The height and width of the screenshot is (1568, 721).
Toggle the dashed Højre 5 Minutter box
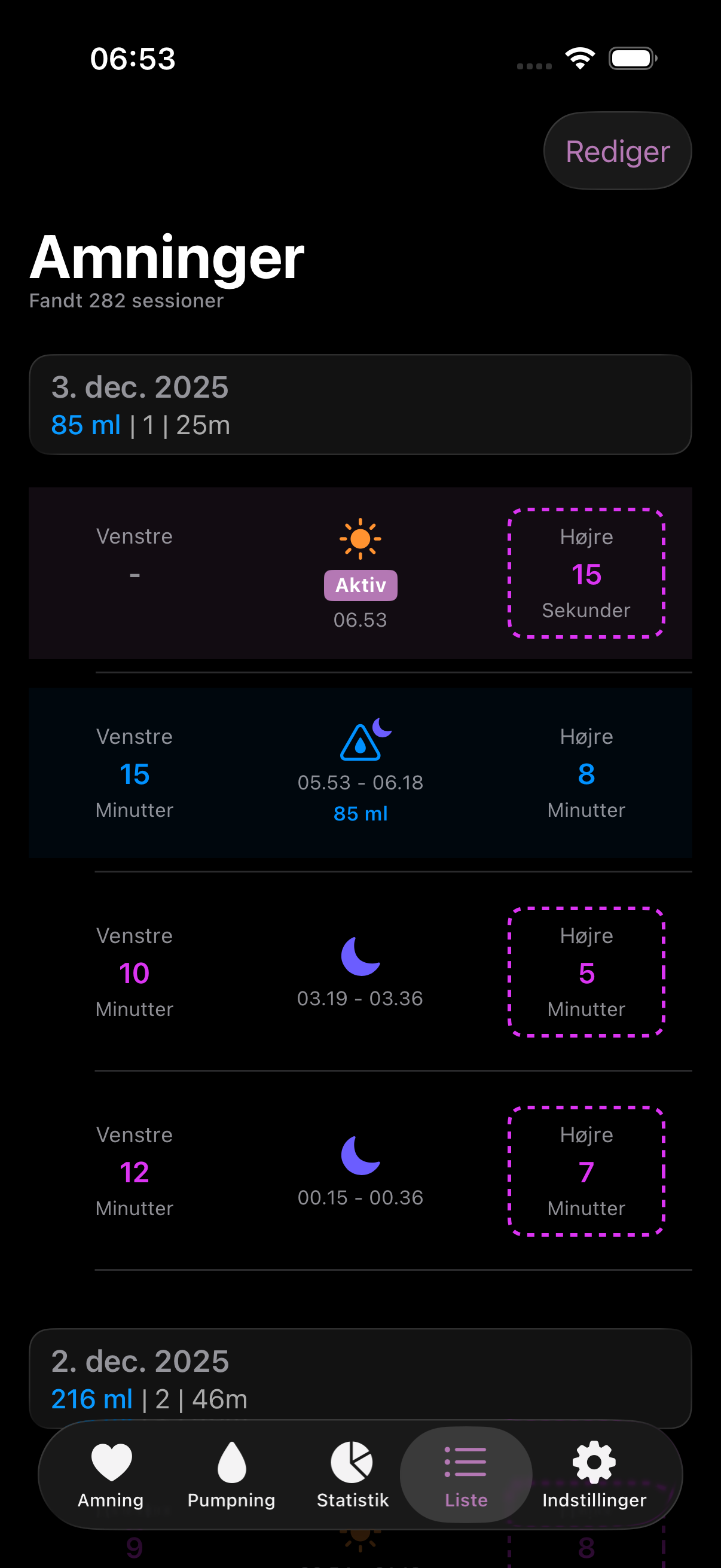point(586,972)
